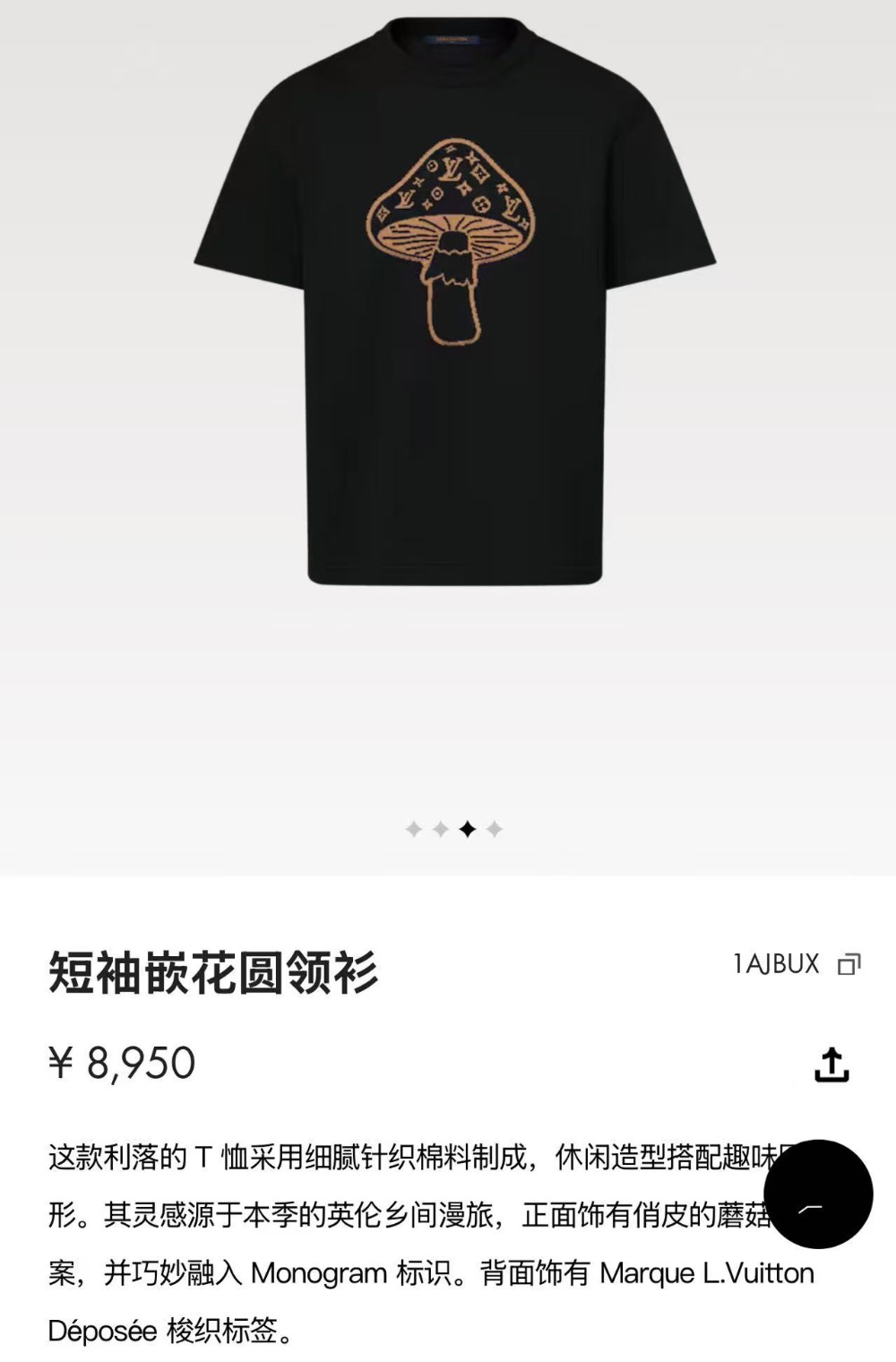896x1362 pixels.
Task: Share this short-sleeve T-shirt product
Action: (831, 1065)
